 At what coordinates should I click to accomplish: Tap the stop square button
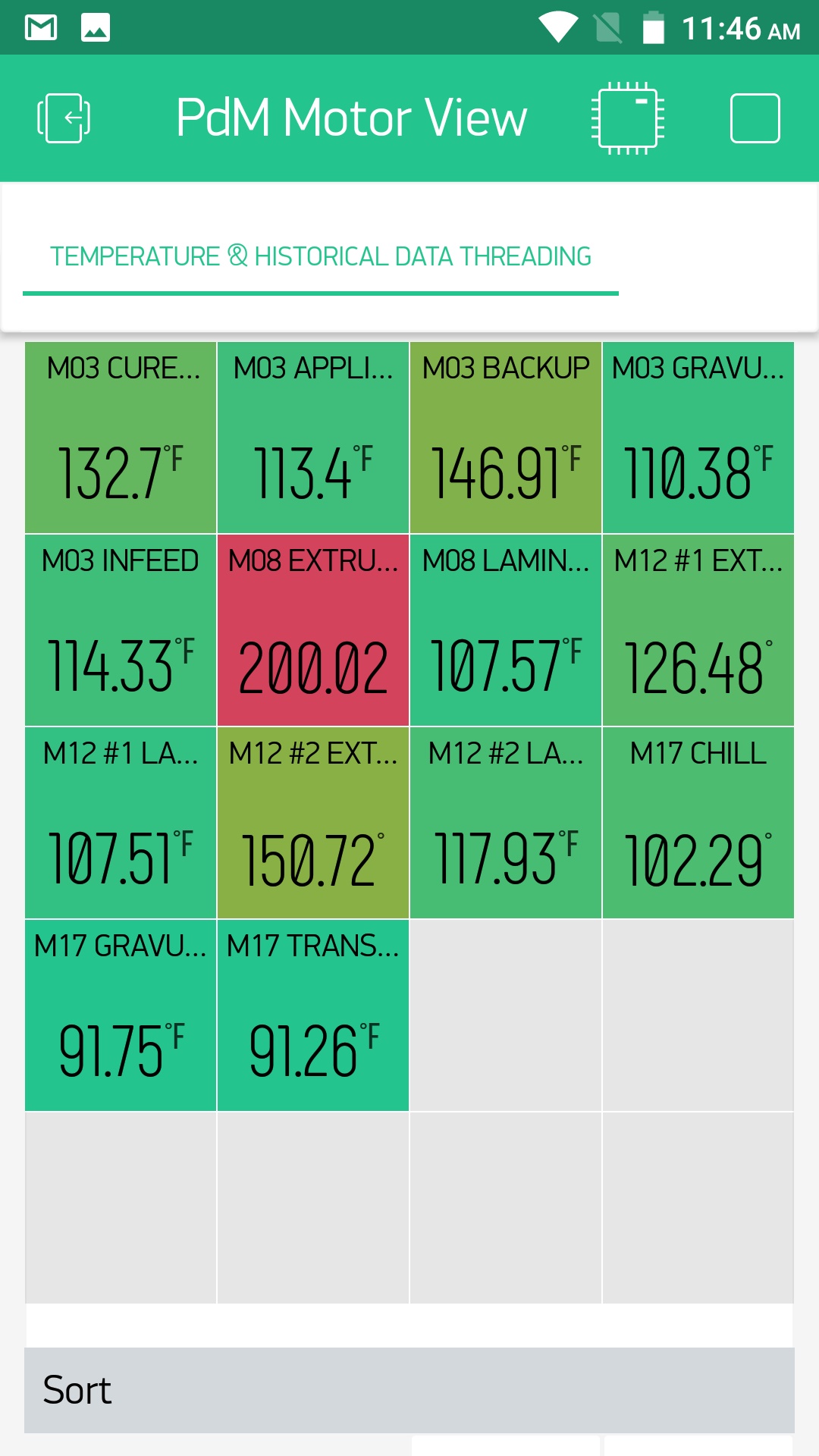click(755, 118)
